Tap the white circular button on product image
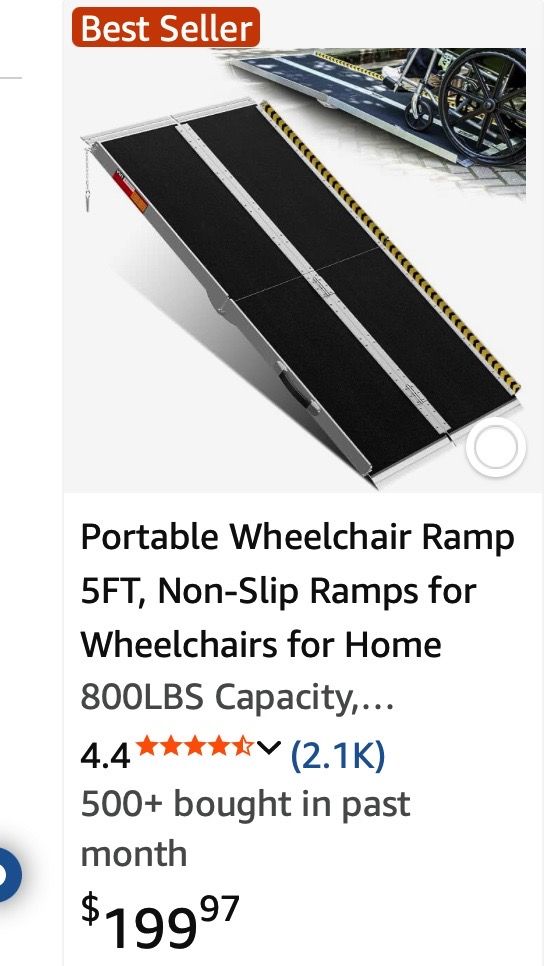 click(496, 447)
